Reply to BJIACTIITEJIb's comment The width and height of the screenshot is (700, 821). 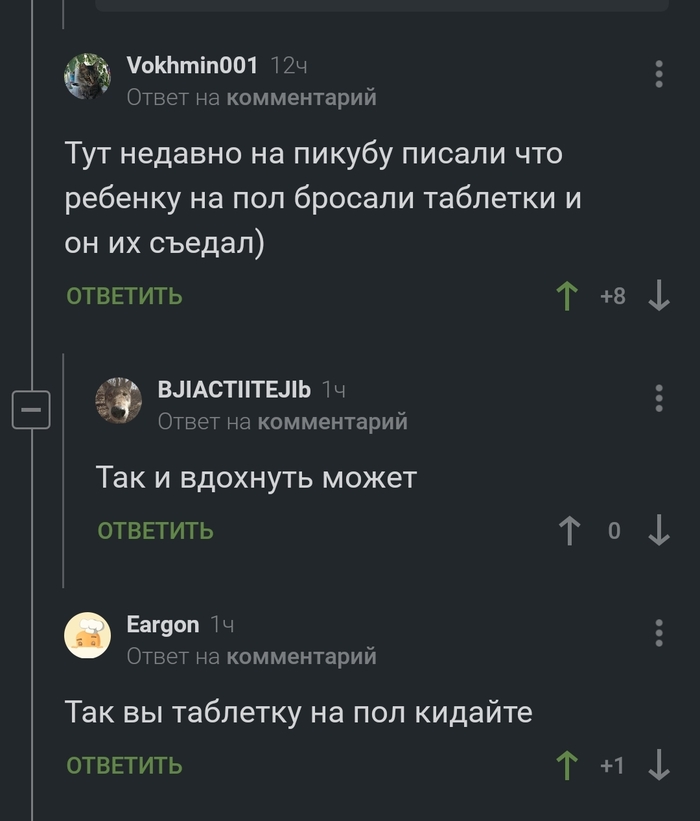(155, 531)
